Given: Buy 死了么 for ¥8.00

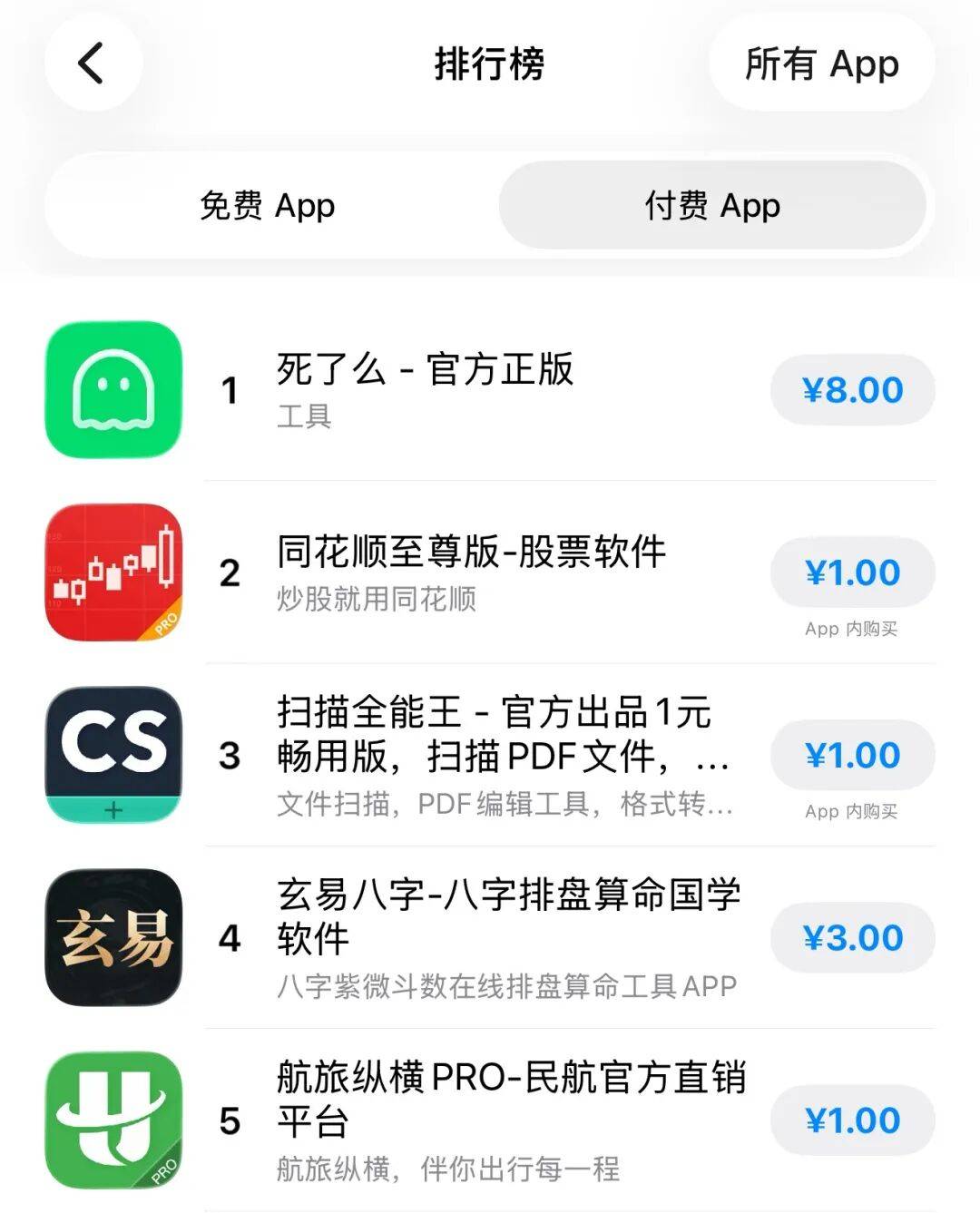Looking at the screenshot, I should (852, 390).
